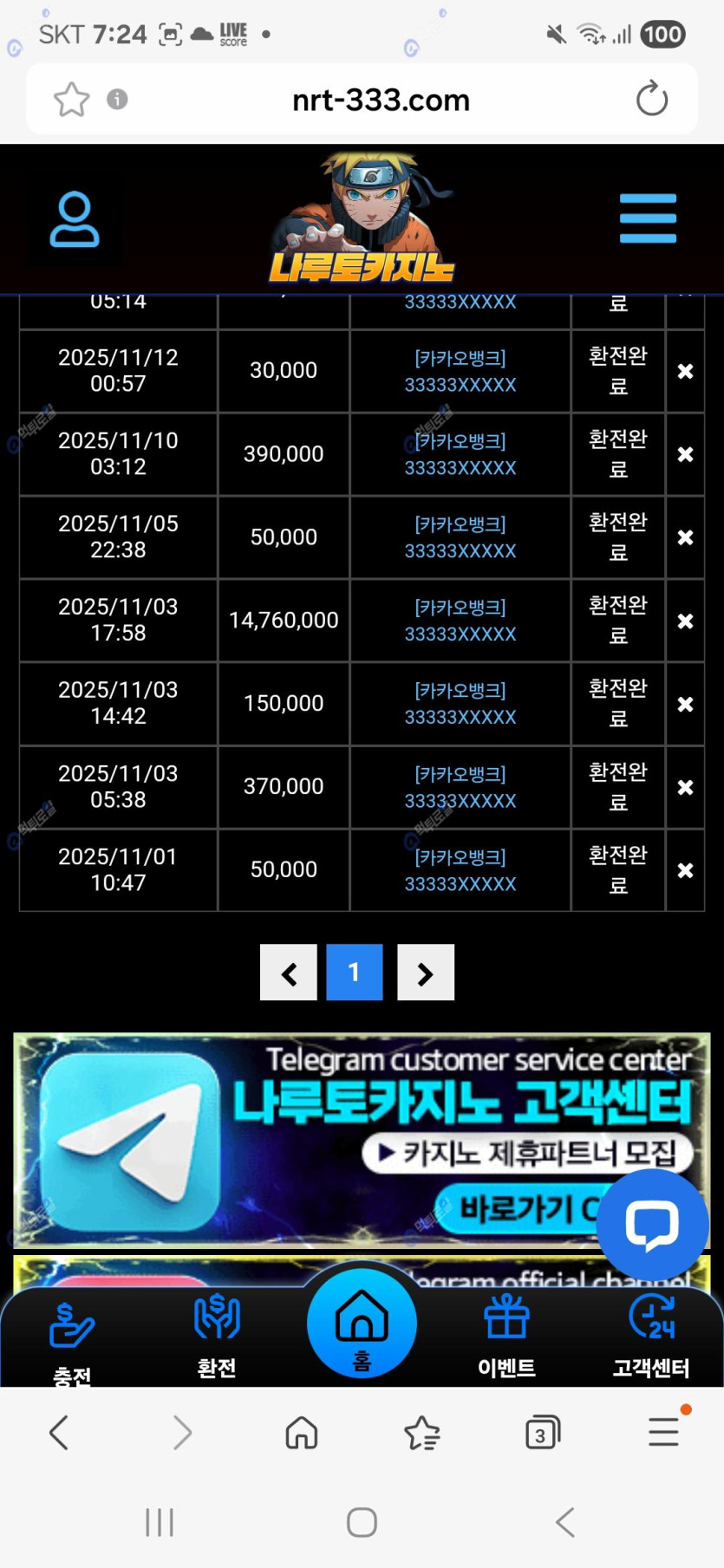Remove the 14,760,000 withdrawal entry
This screenshot has height=1568, width=724.
click(x=685, y=621)
